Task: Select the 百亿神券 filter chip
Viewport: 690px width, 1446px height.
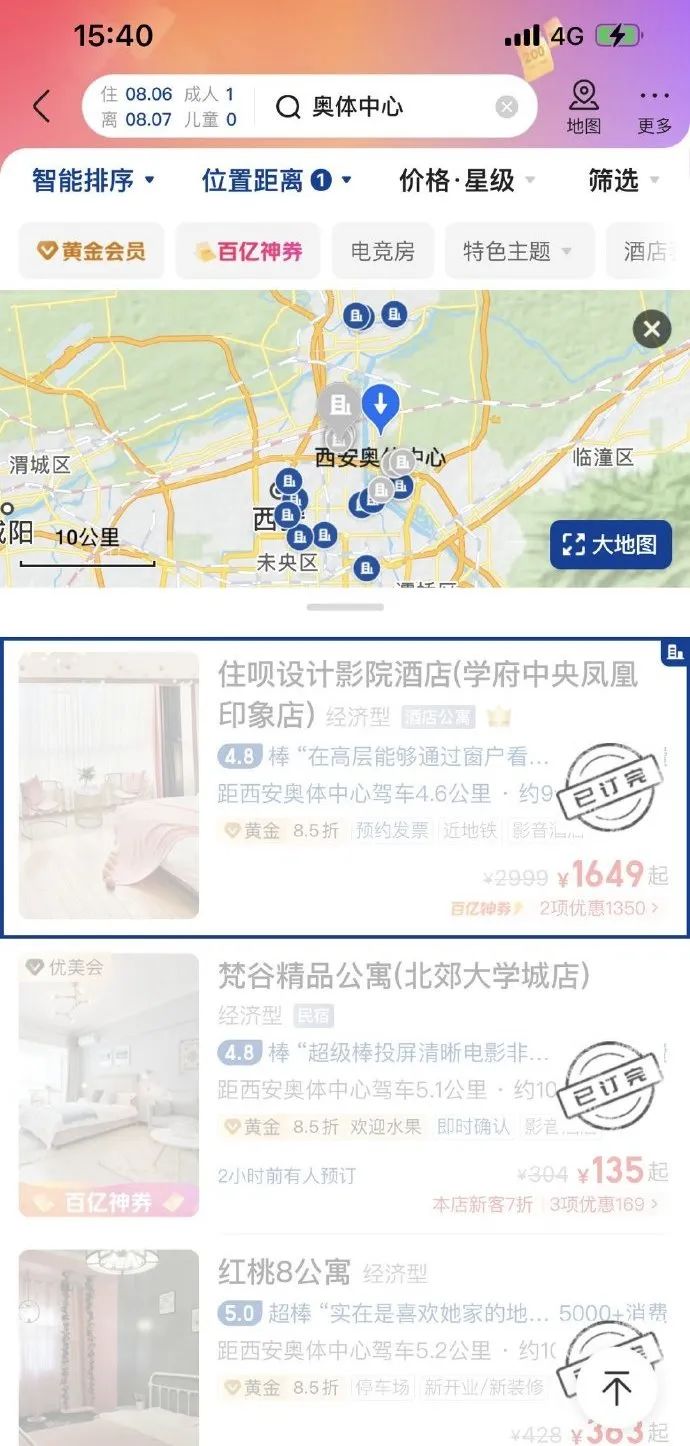Action: click(247, 251)
